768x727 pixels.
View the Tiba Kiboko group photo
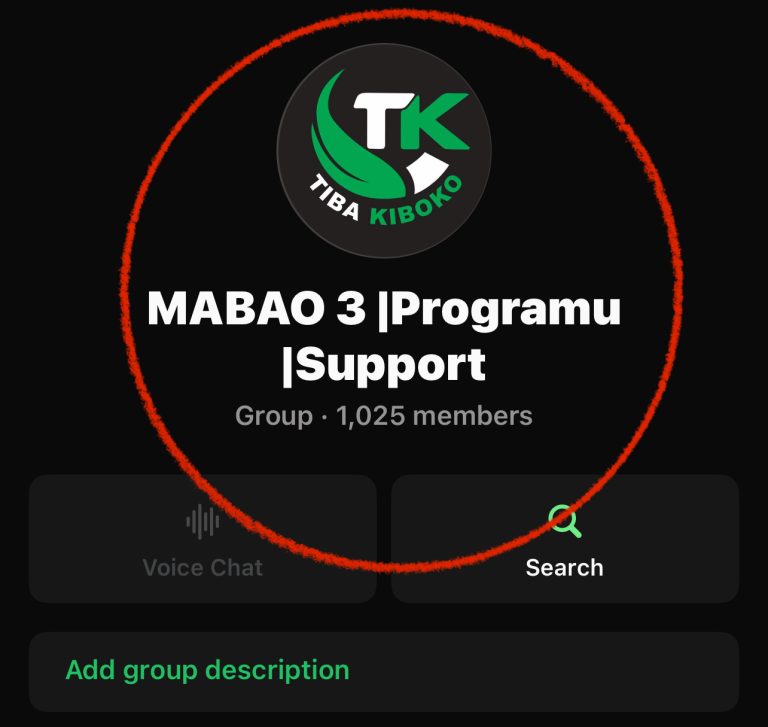[384, 137]
